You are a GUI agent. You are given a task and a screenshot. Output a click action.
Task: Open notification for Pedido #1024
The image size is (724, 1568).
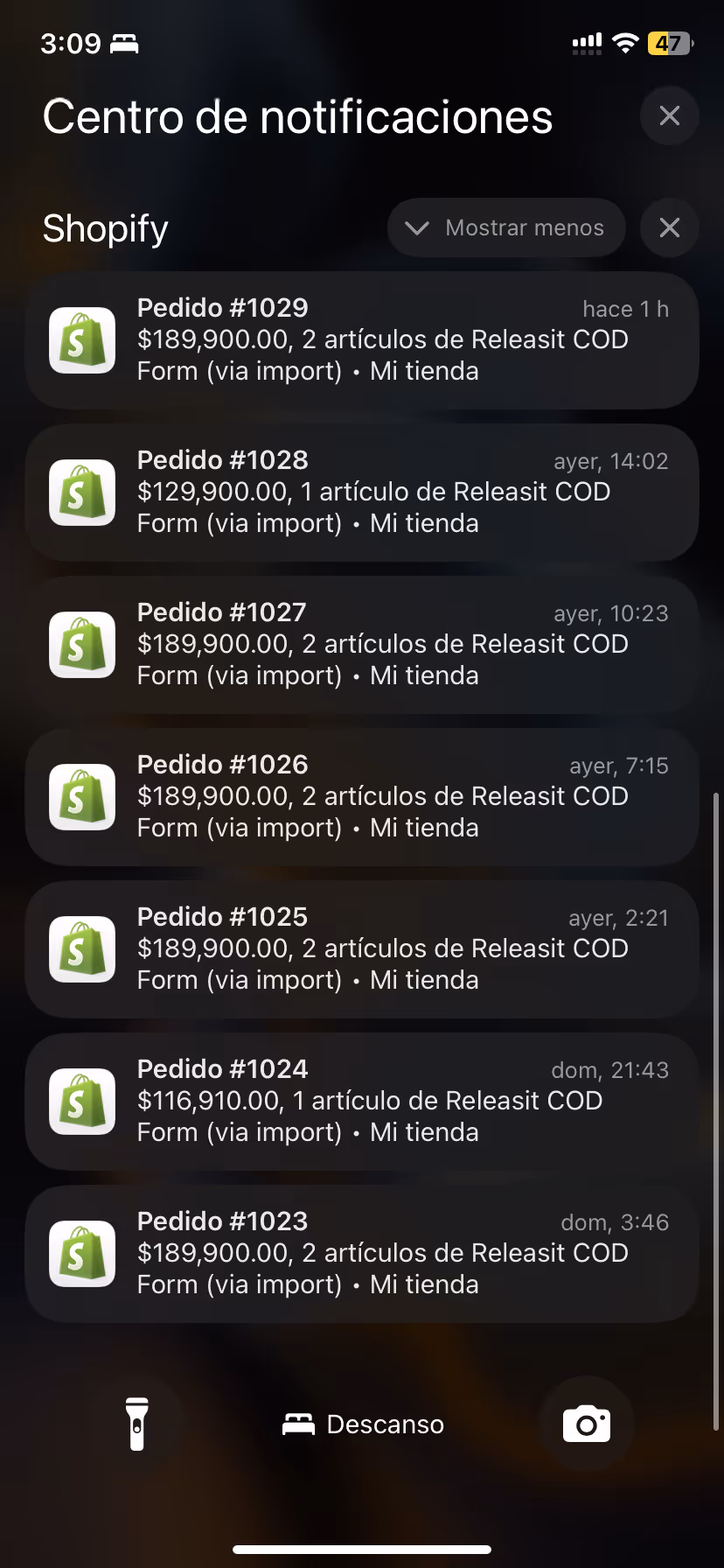[x=362, y=1102]
